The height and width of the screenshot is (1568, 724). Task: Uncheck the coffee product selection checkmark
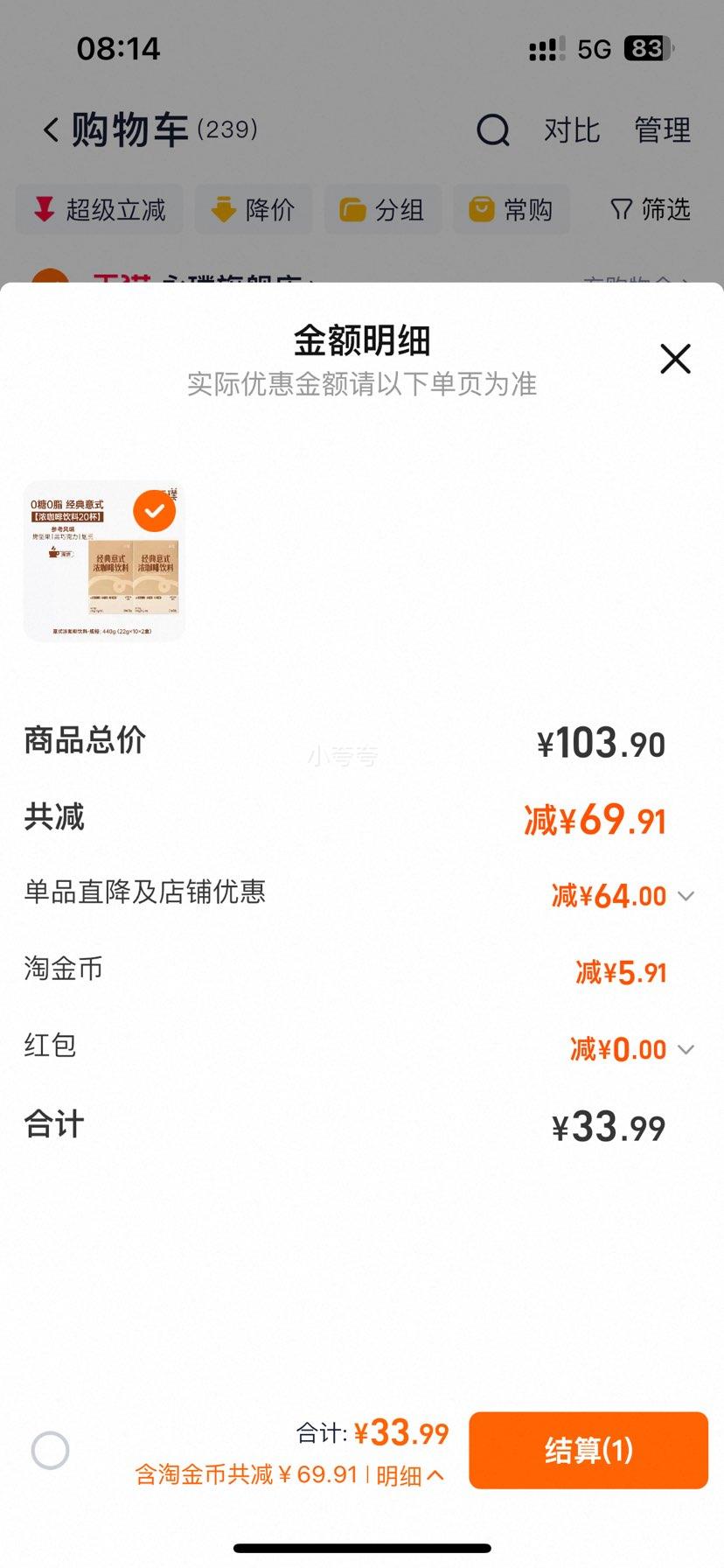click(154, 512)
